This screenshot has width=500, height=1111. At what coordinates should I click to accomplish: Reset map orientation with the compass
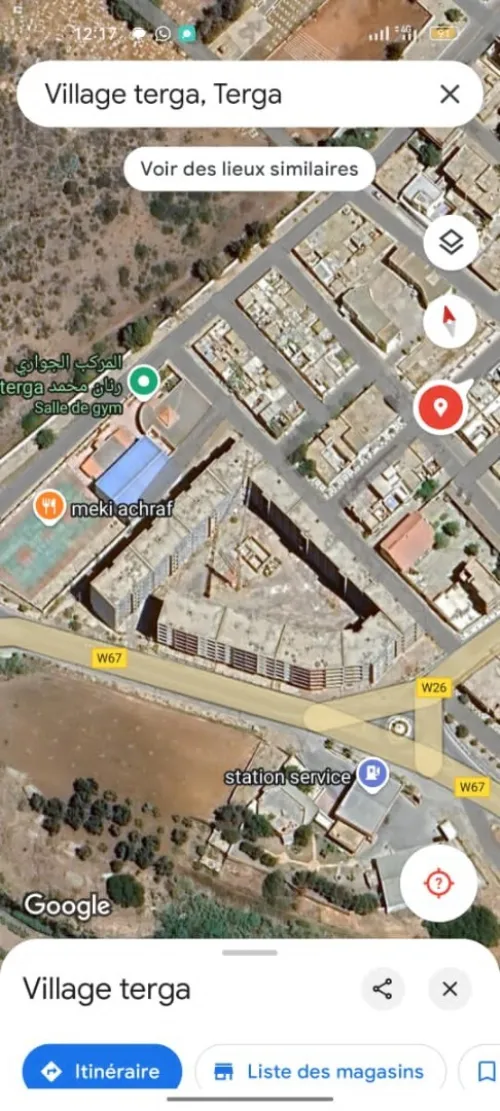pos(450,322)
